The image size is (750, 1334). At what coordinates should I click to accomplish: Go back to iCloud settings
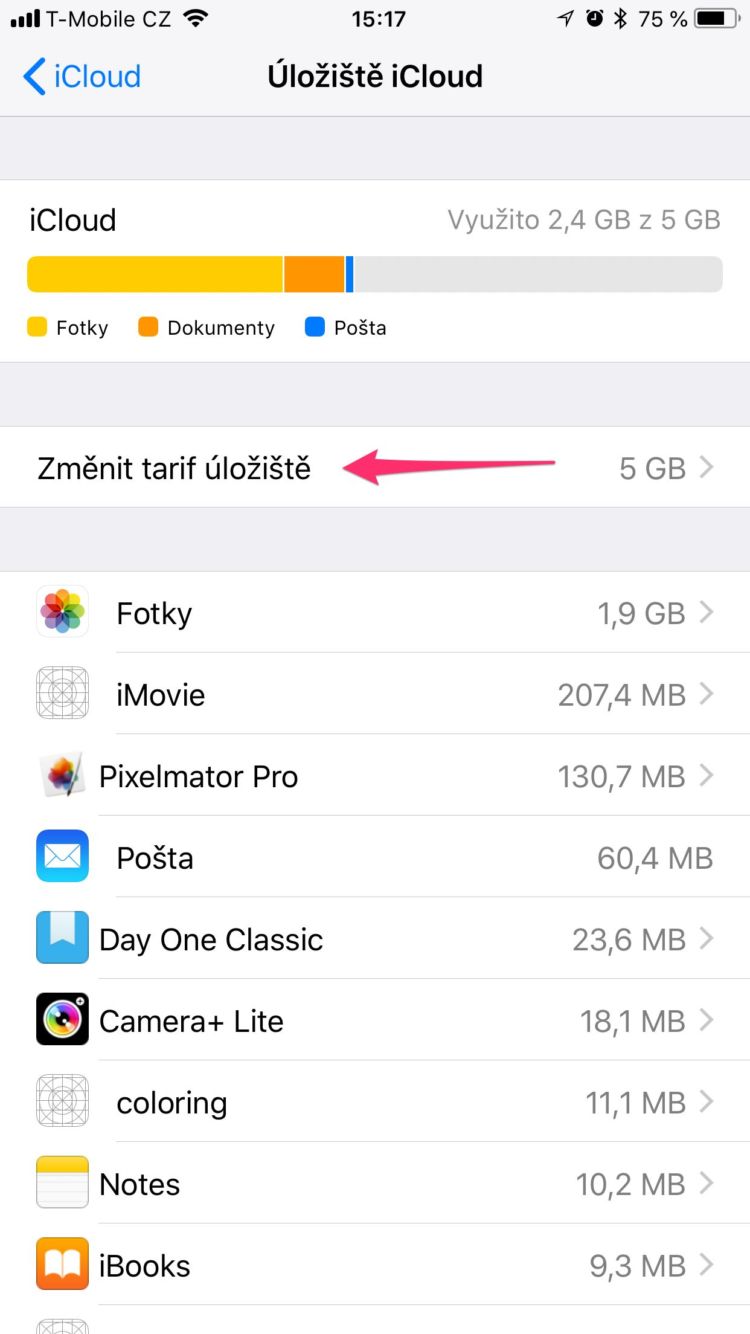click(x=82, y=77)
